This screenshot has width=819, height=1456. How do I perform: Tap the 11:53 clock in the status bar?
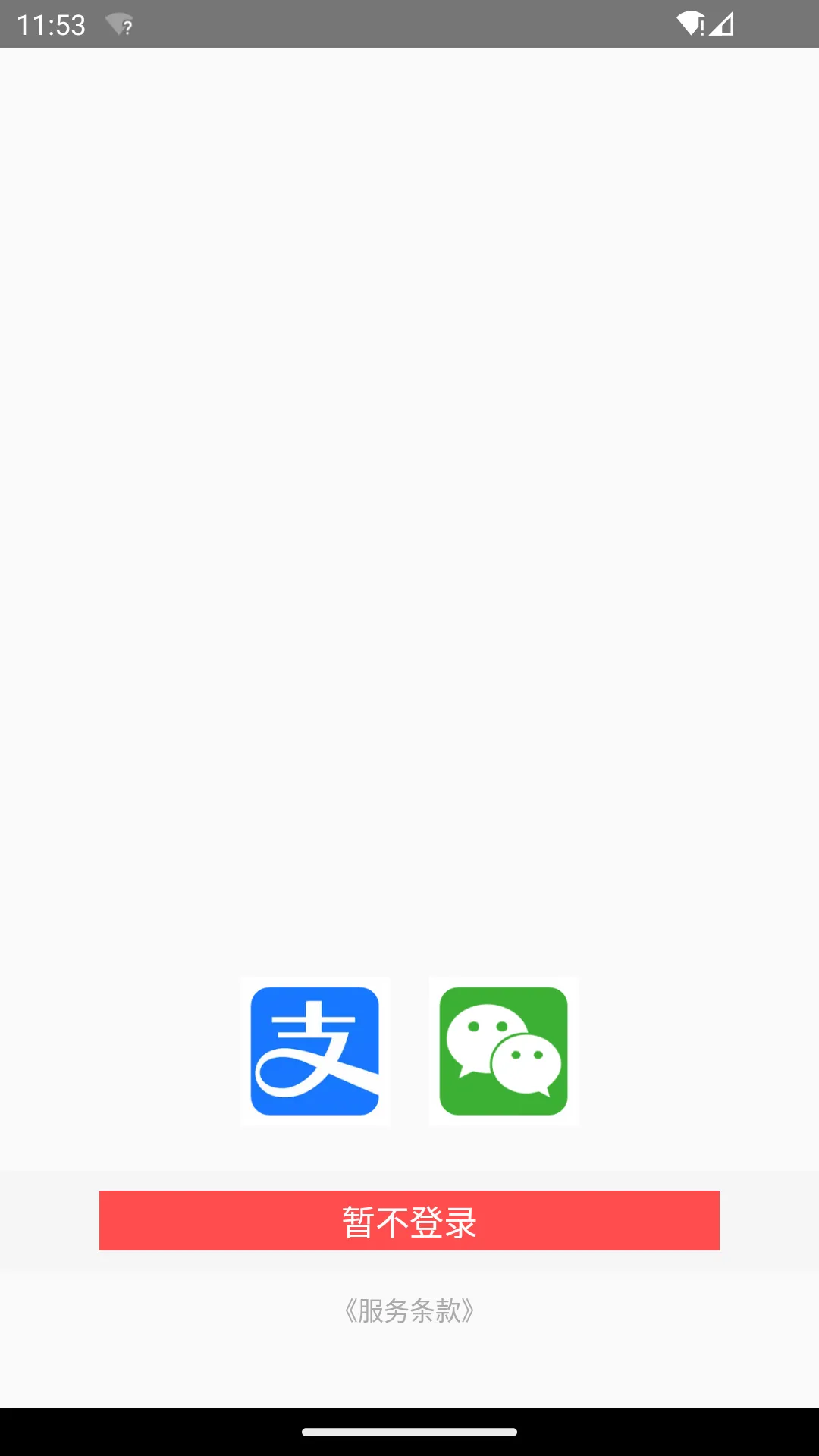pos(50,25)
